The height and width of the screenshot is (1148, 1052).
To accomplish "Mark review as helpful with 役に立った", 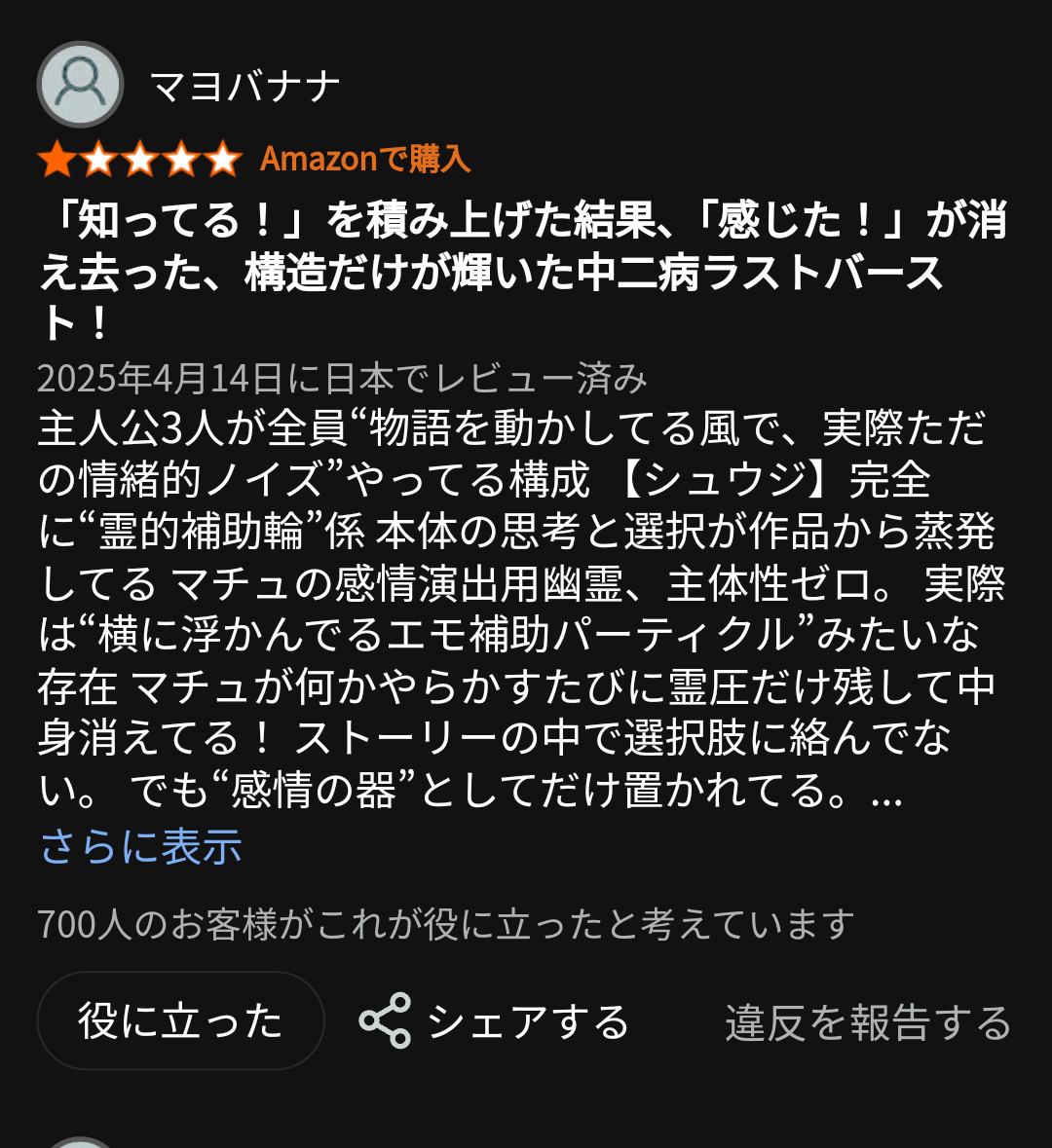I will point(180,1020).
